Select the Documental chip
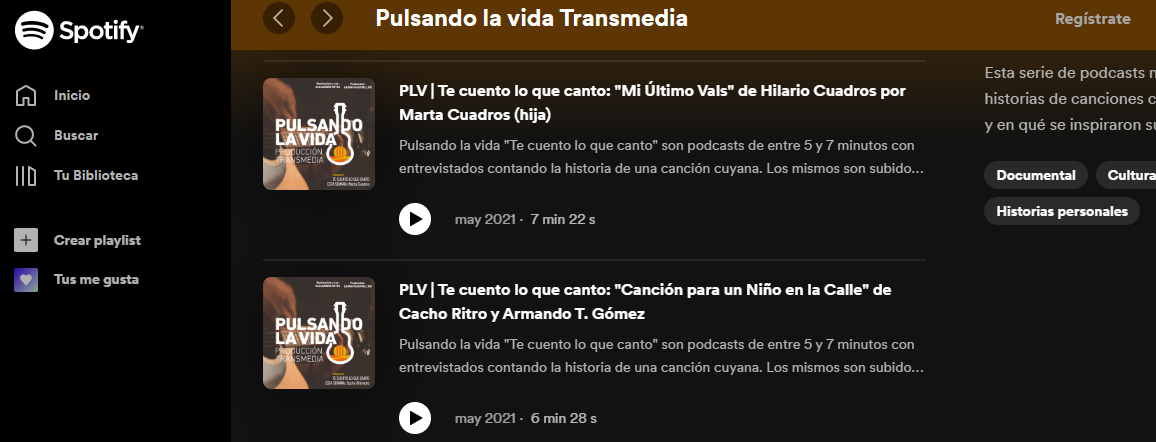The image size is (1156, 442). [1036, 175]
